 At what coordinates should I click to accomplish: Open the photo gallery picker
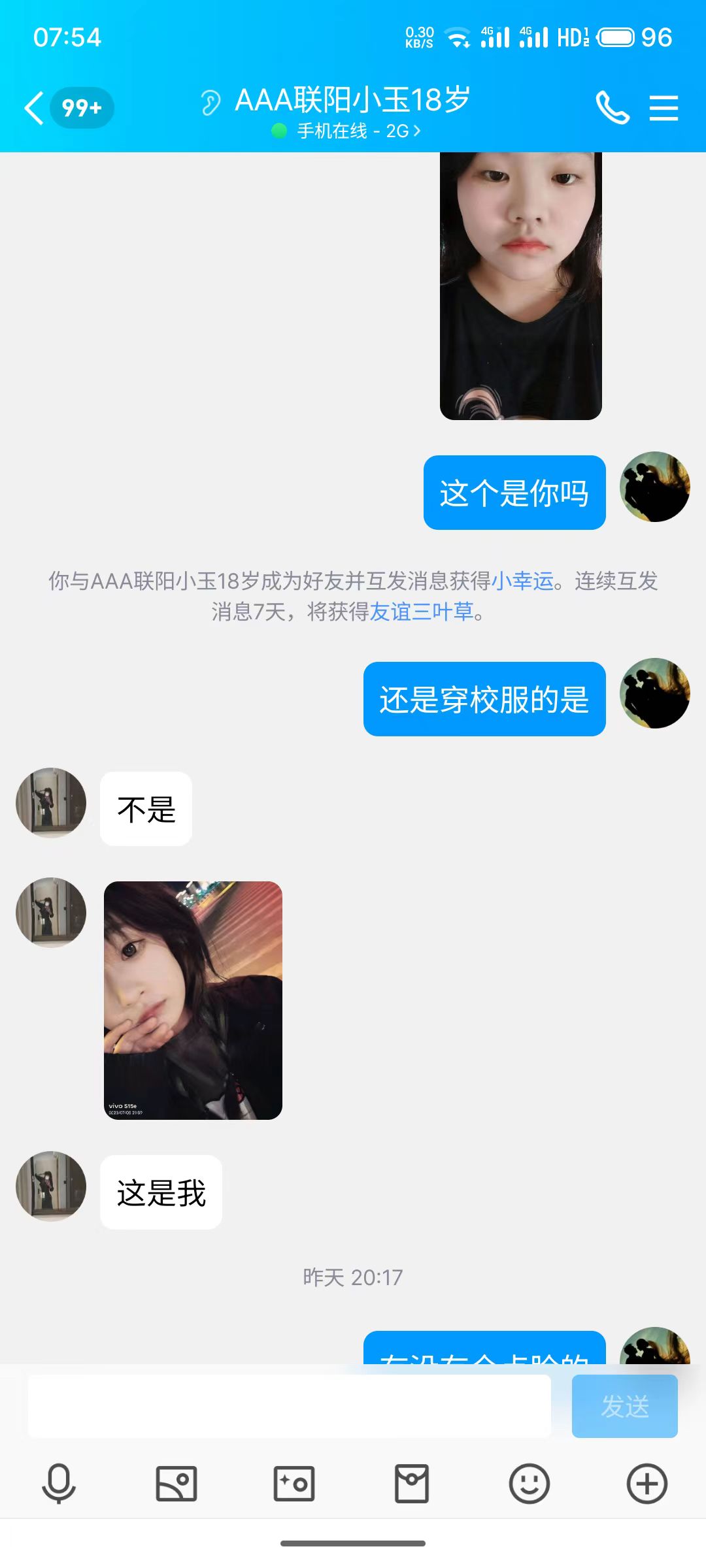(176, 1484)
